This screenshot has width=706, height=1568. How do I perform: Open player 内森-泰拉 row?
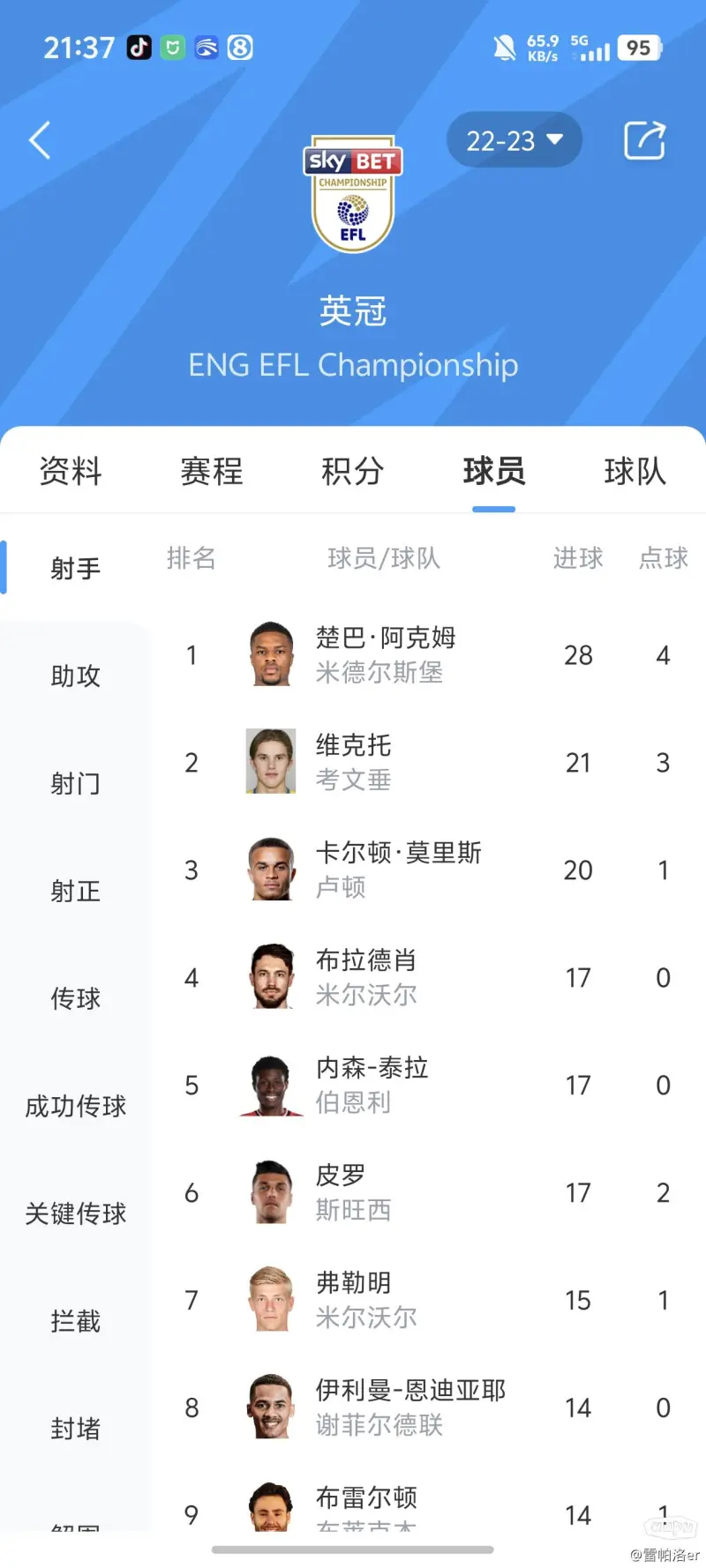click(429, 1085)
